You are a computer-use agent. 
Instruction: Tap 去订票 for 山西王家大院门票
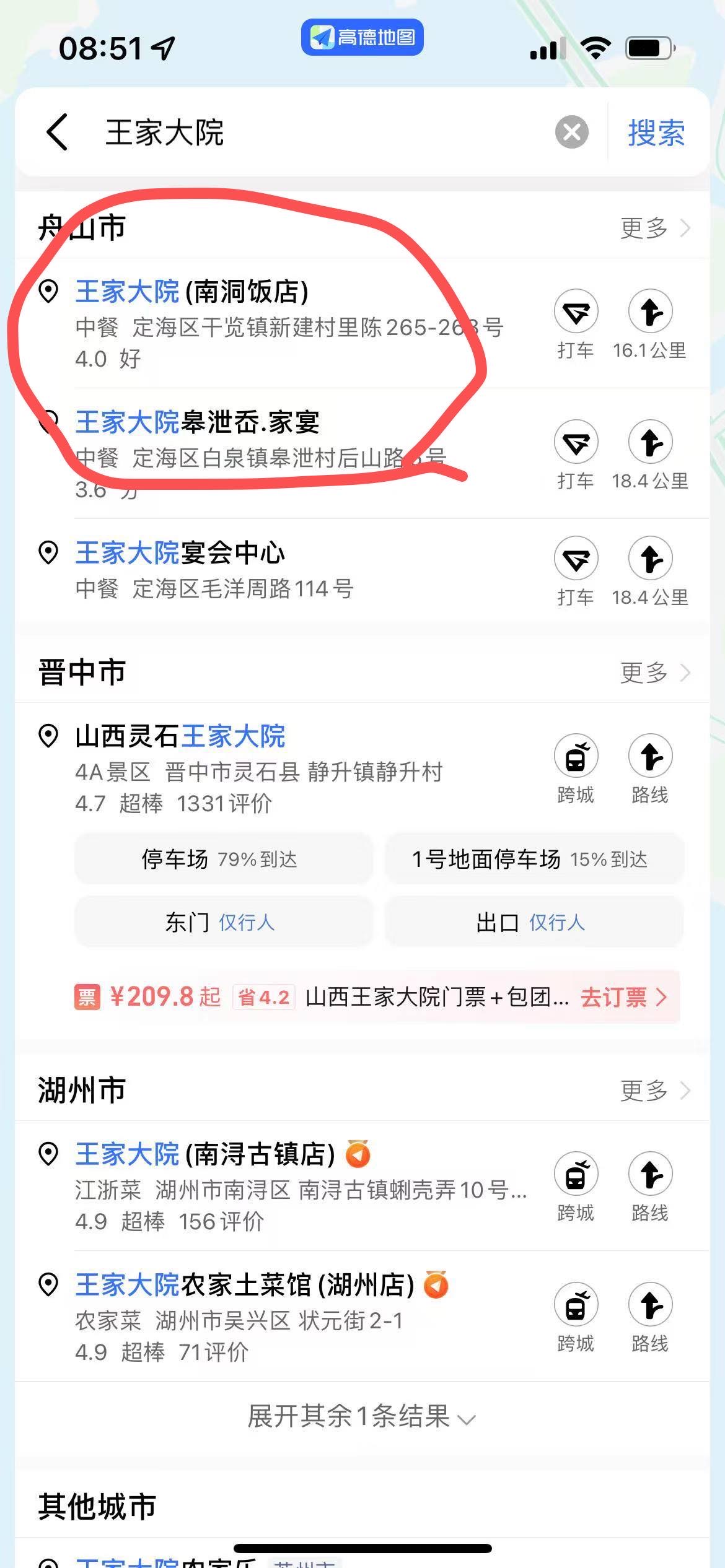[x=623, y=997]
